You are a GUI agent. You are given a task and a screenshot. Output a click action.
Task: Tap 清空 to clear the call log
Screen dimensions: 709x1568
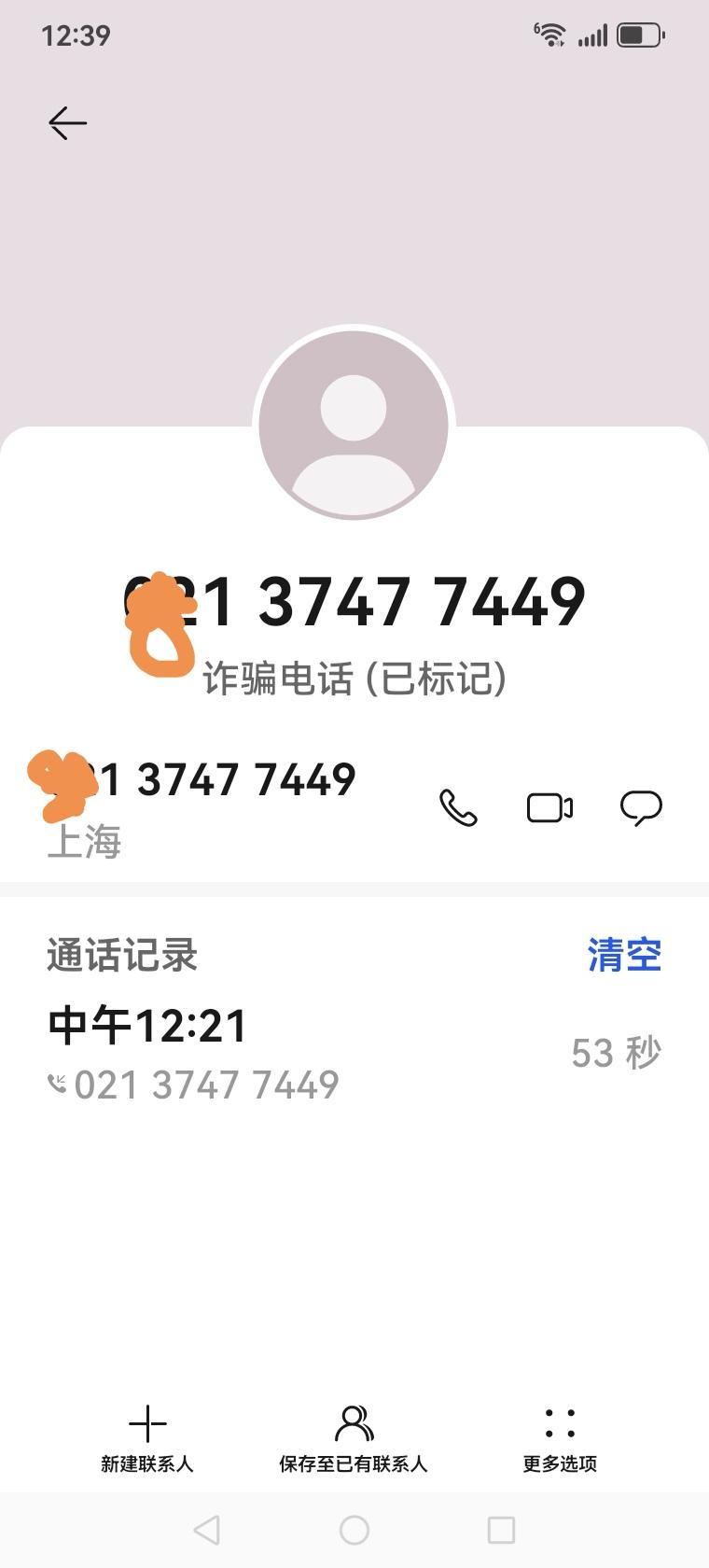(x=624, y=954)
